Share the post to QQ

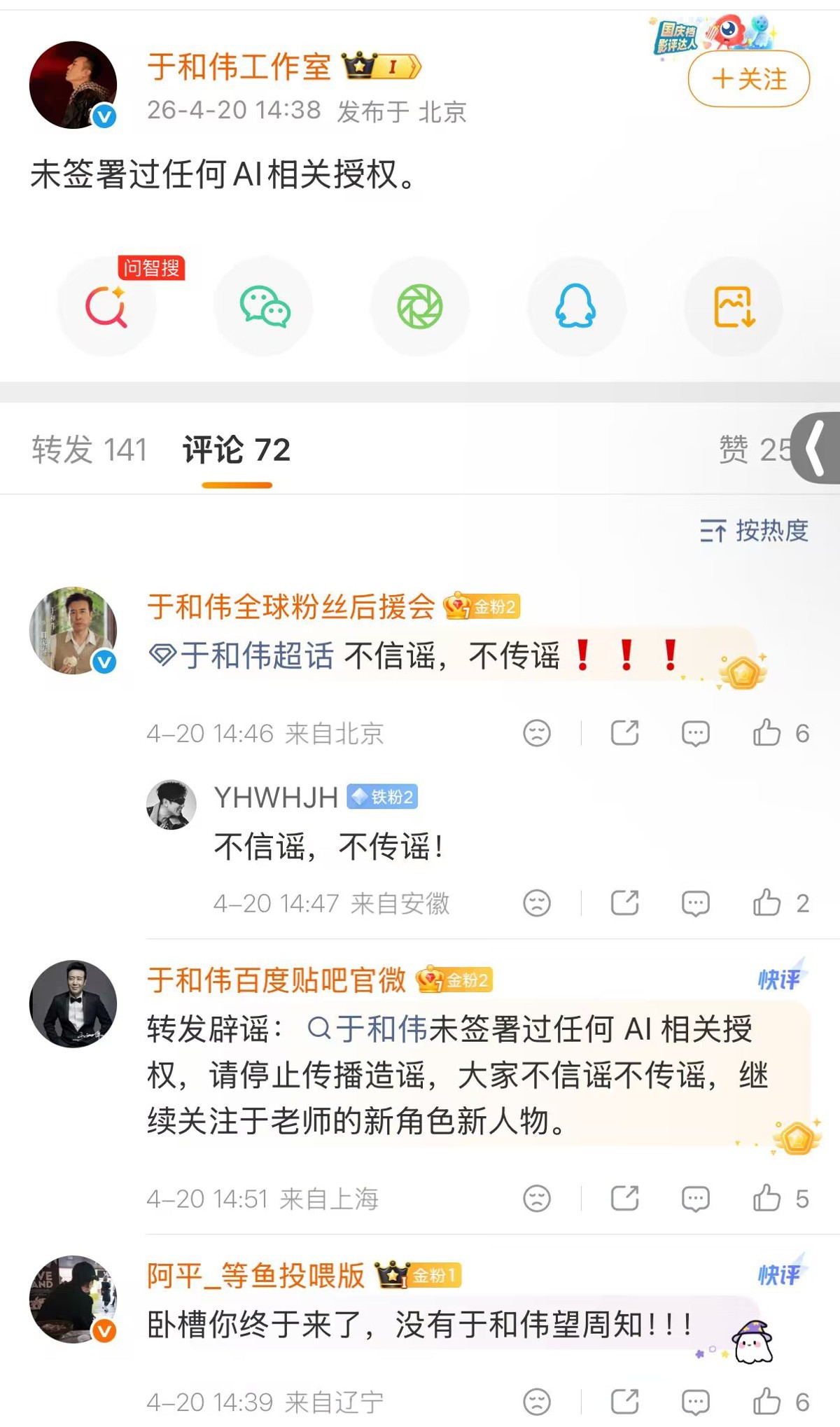[x=576, y=307]
